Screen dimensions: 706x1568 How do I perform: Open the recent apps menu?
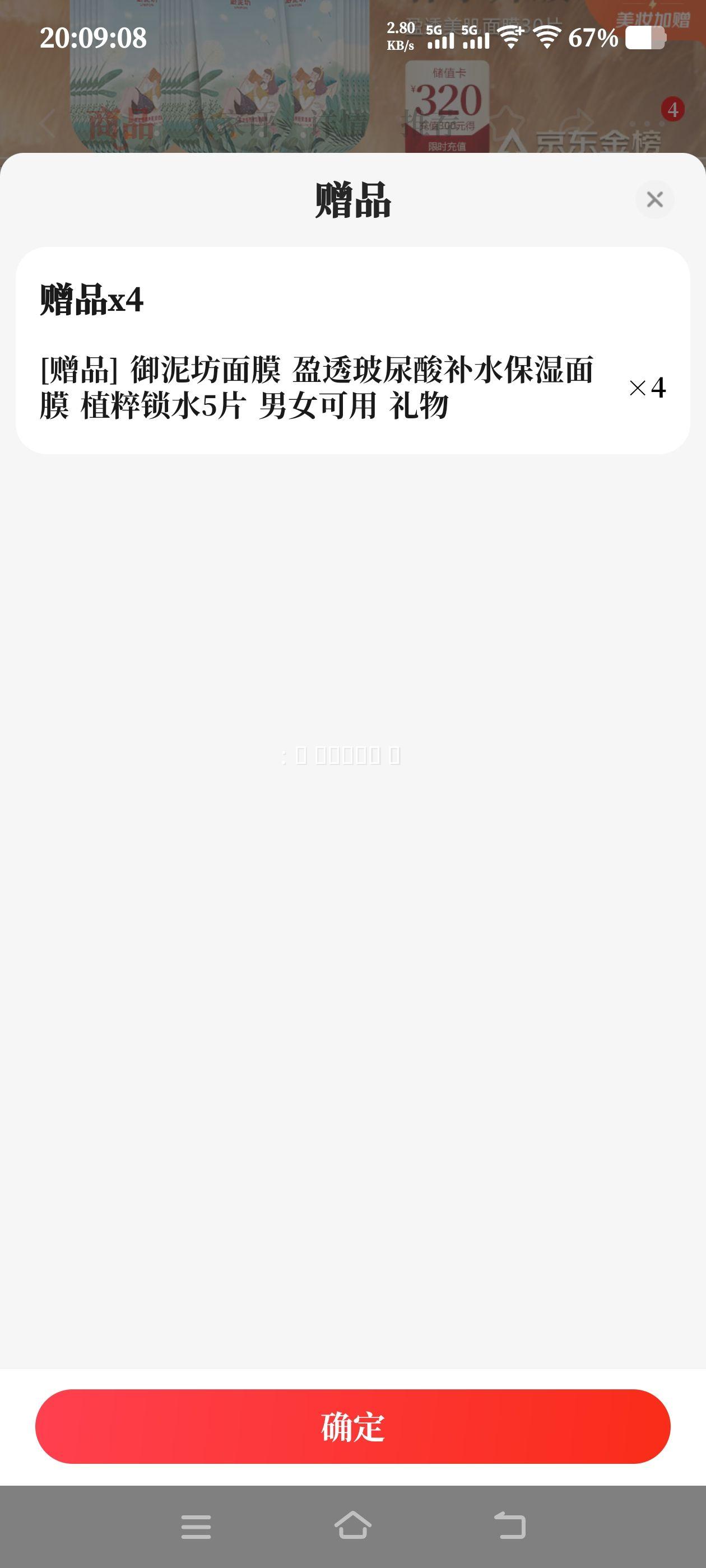pos(196,1526)
